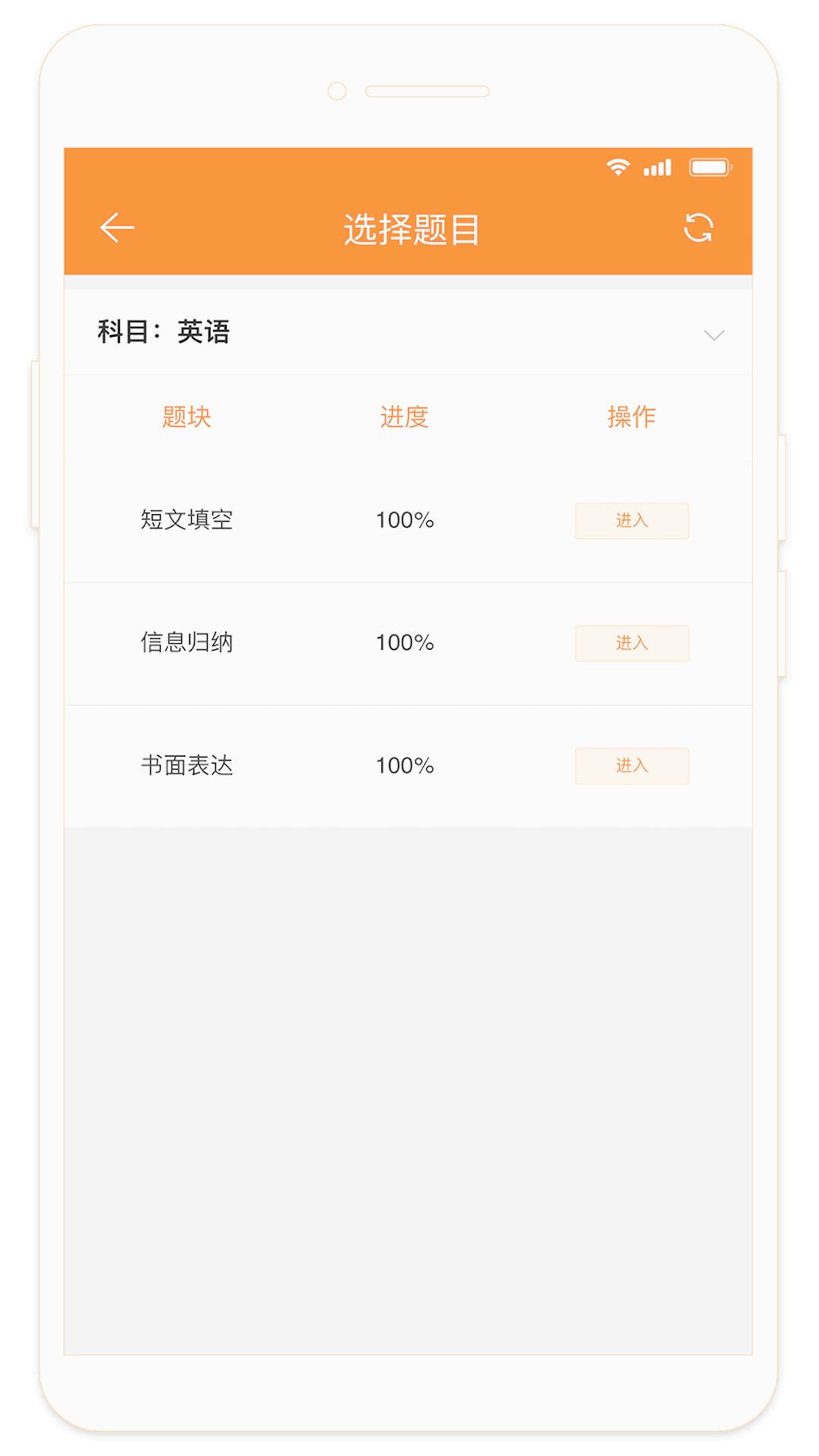
Task: Click the signal strength icon
Action: tap(657, 167)
